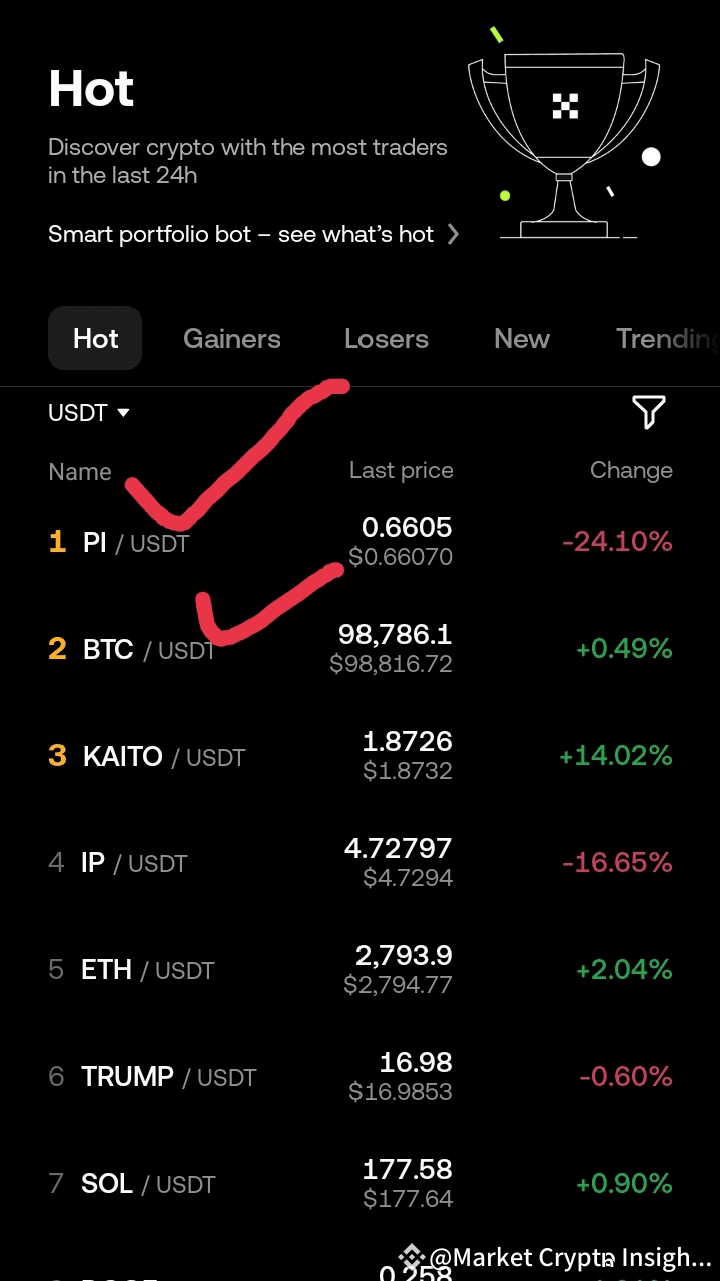Viewport: 720px width, 1281px height.
Task: Sort the list by Name
Action: 79,471
